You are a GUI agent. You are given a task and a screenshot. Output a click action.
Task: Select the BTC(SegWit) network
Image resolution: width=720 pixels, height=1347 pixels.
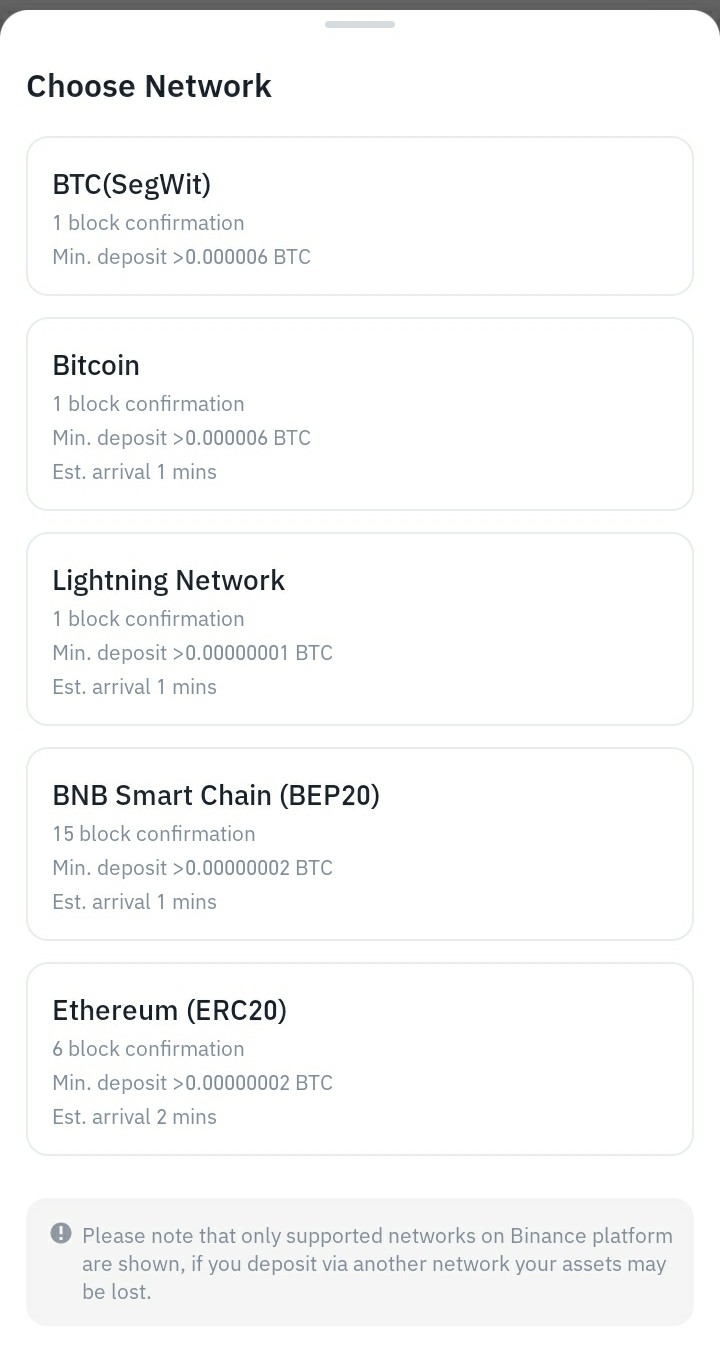360,216
